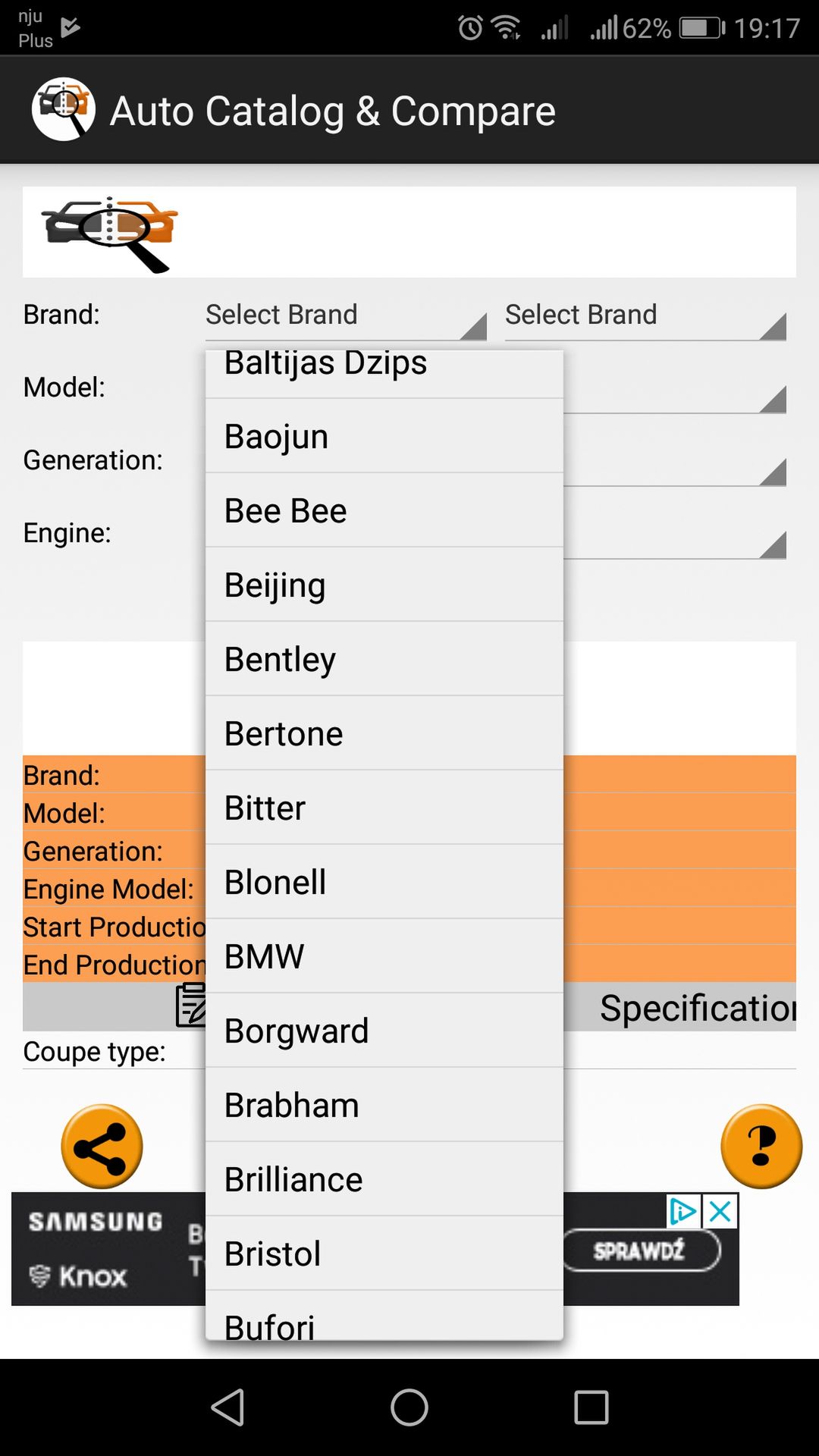
Task: Select Baojun from the brand list
Action: (x=384, y=437)
